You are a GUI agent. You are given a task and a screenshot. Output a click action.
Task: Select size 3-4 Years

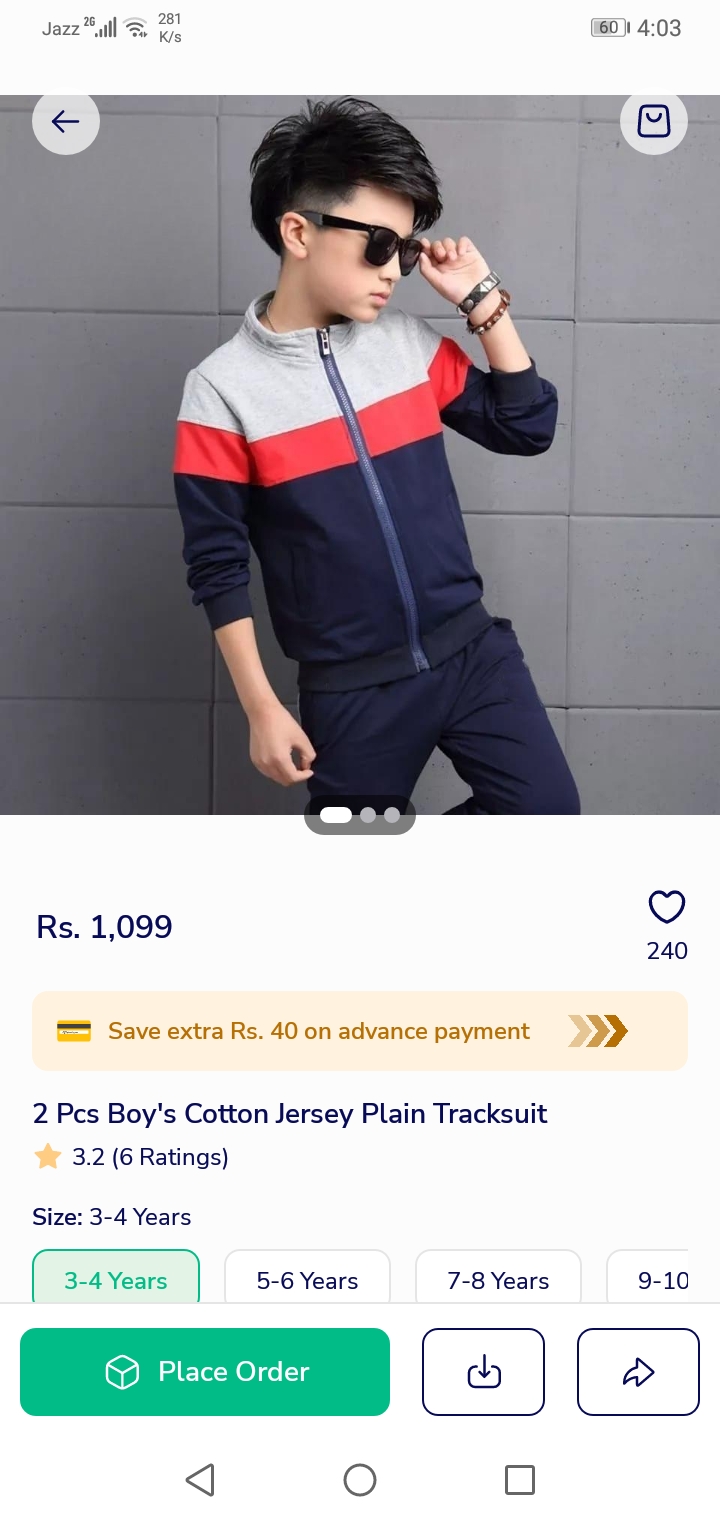116,1278
